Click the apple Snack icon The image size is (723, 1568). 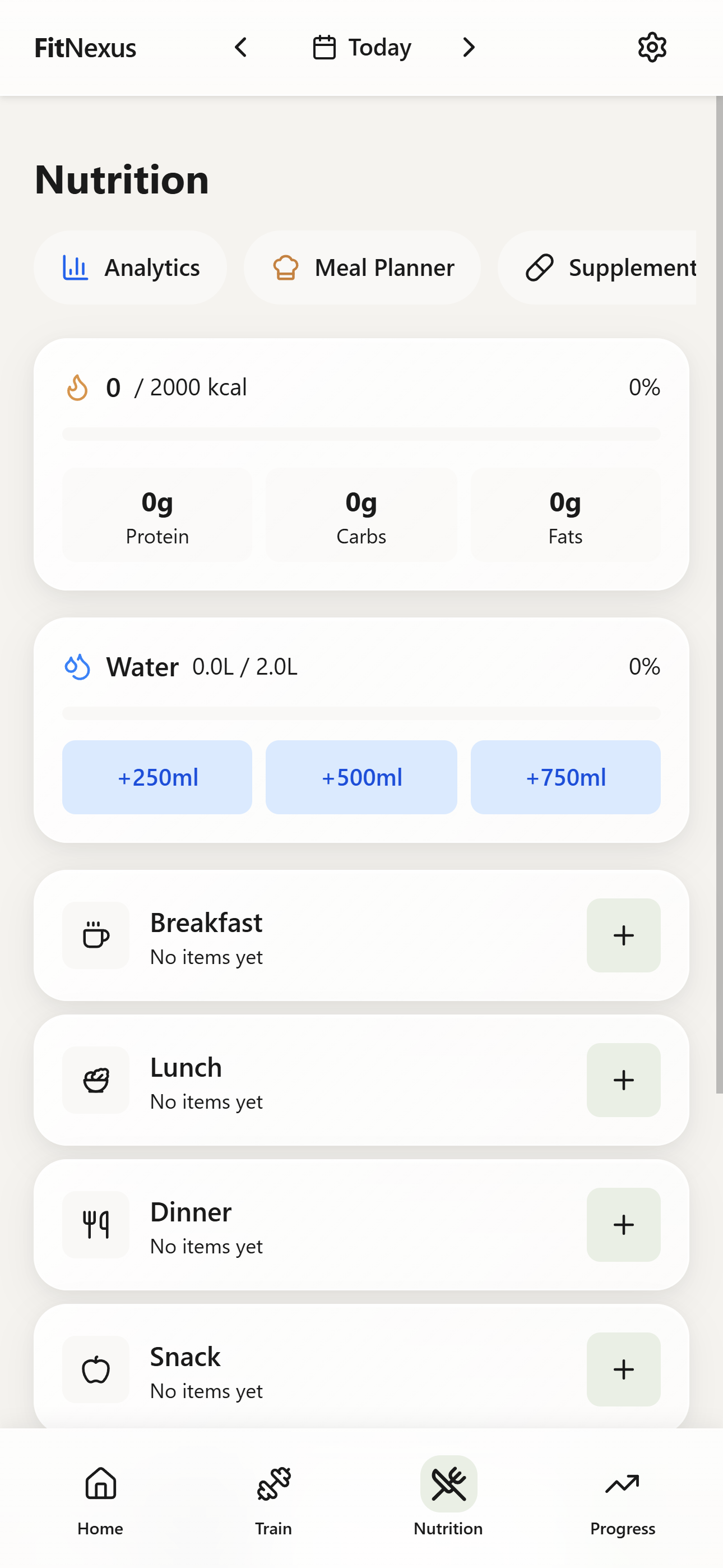coord(95,1369)
